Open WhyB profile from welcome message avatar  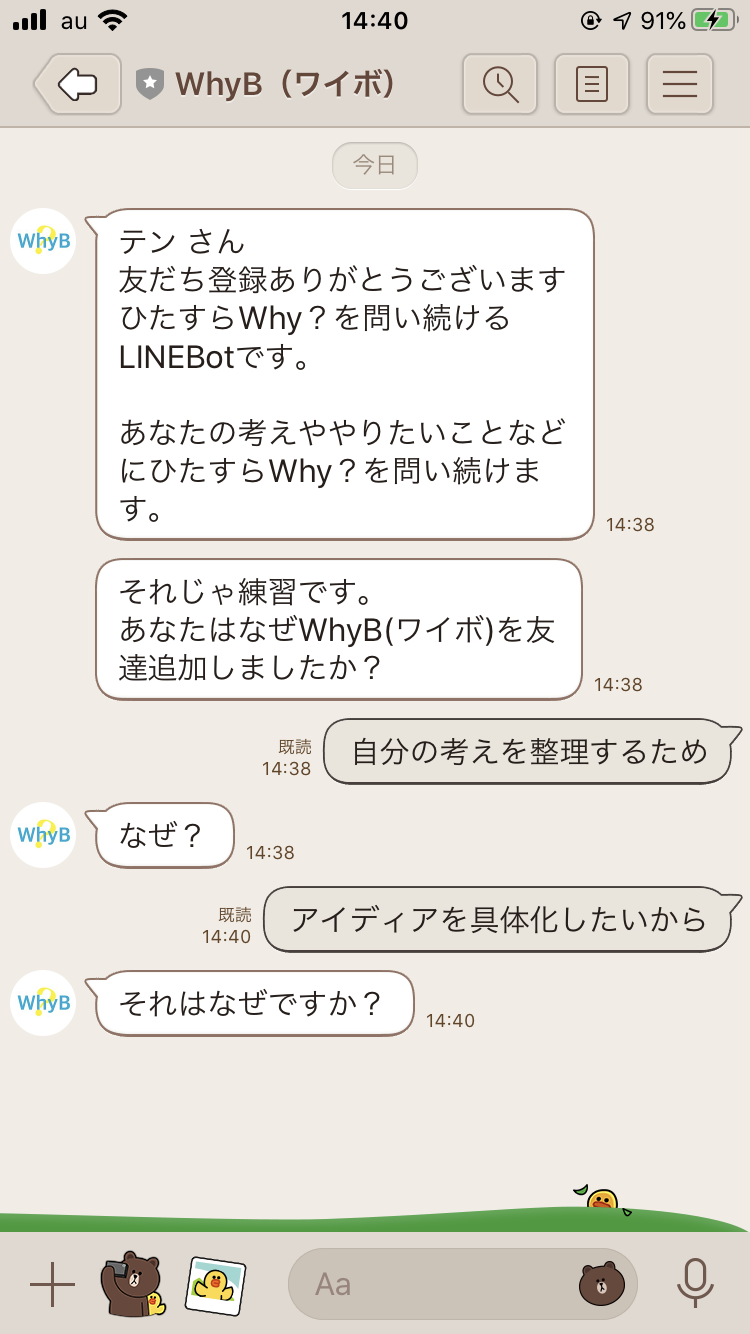[43, 241]
